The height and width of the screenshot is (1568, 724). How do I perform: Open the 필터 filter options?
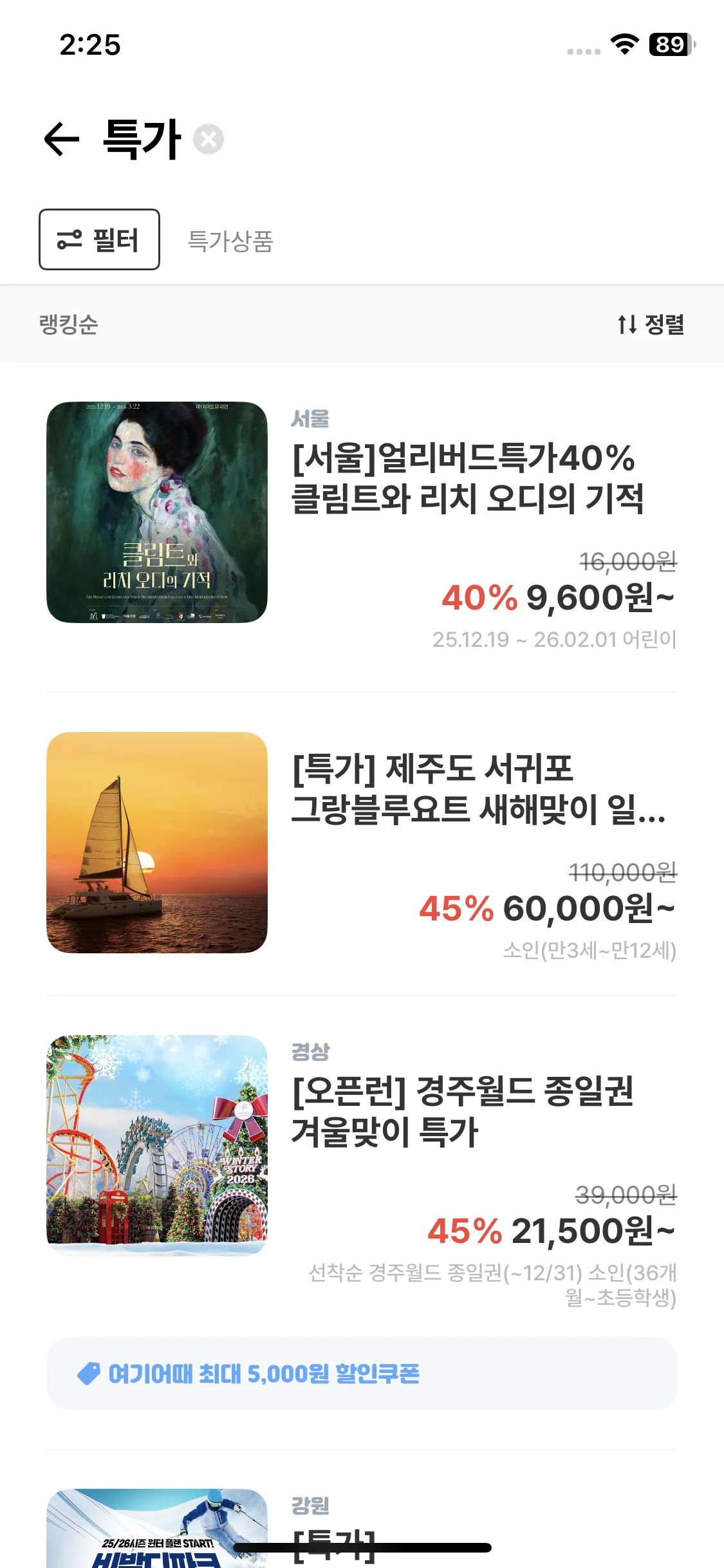coord(99,239)
